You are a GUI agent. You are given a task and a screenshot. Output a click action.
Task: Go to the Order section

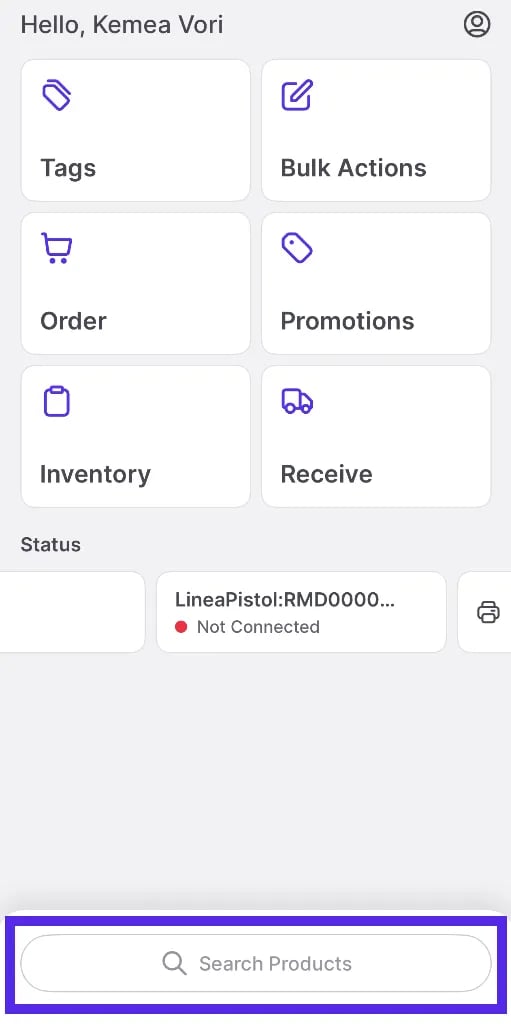tap(136, 283)
